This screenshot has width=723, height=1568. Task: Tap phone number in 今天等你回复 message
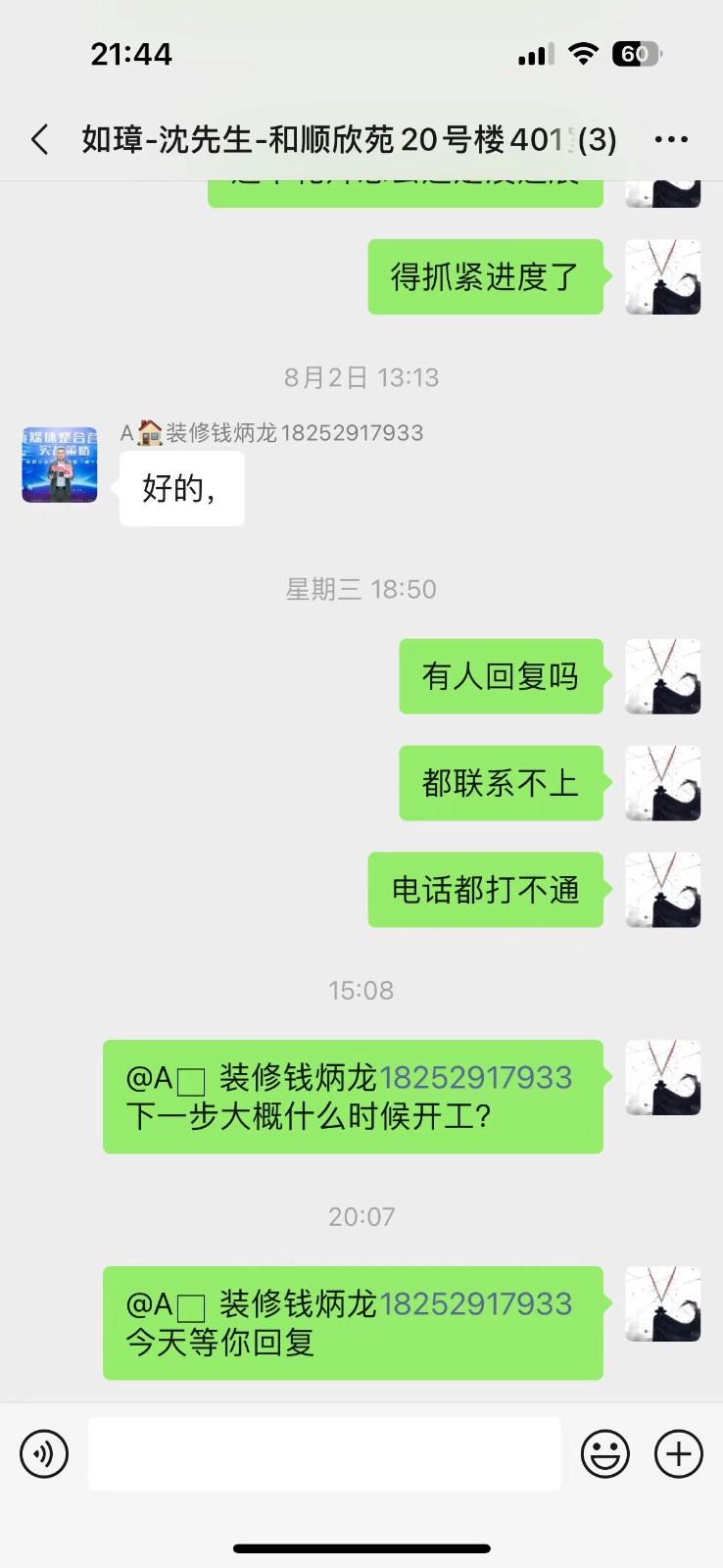click(475, 1304)
